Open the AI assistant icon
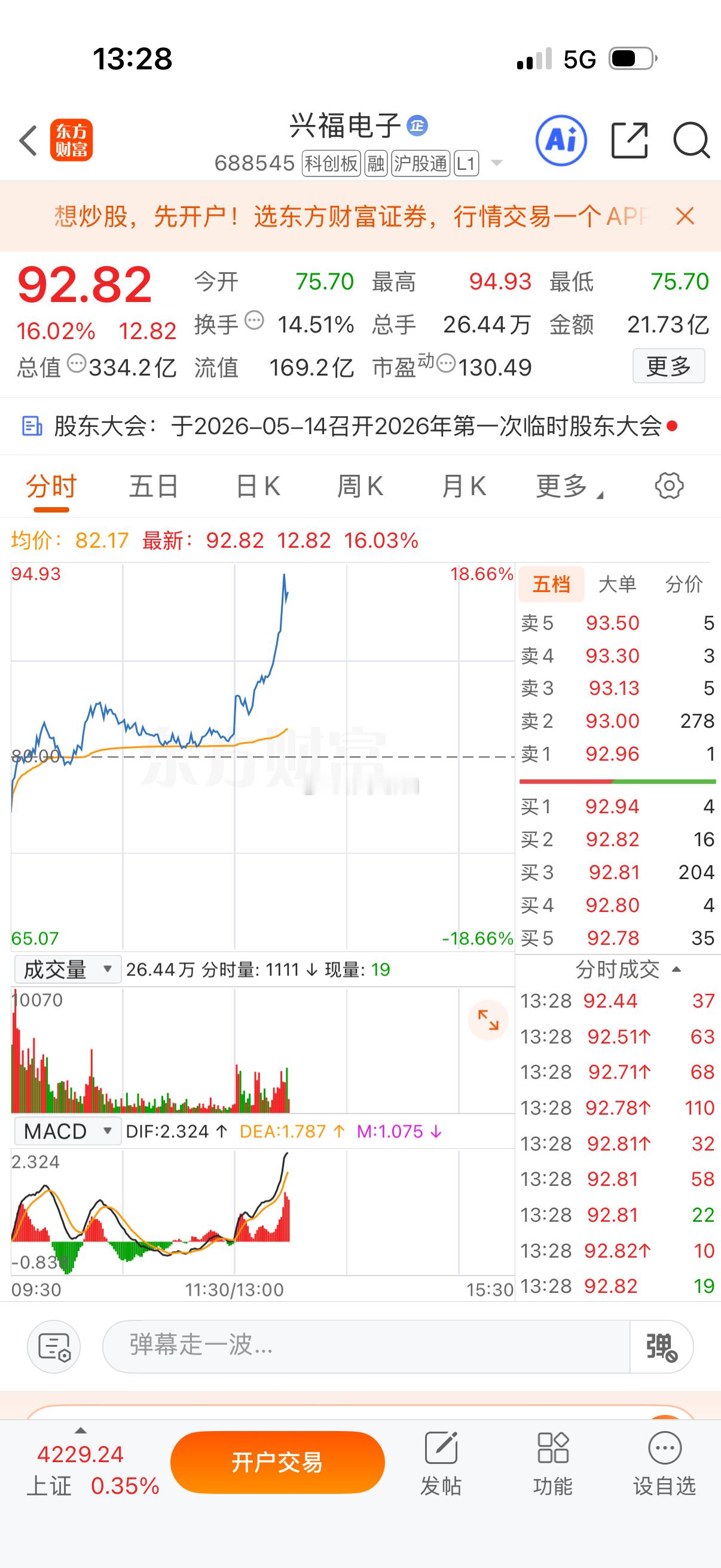 tap(561, 141)
